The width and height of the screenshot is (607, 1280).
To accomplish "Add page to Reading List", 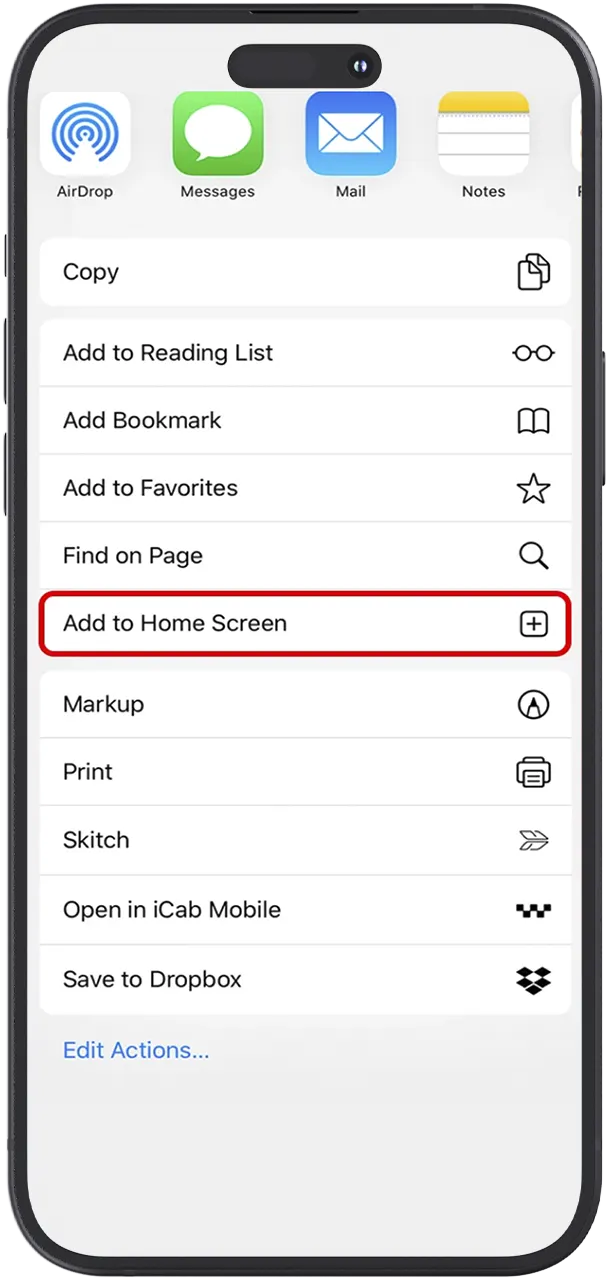I will coord(304,353).
